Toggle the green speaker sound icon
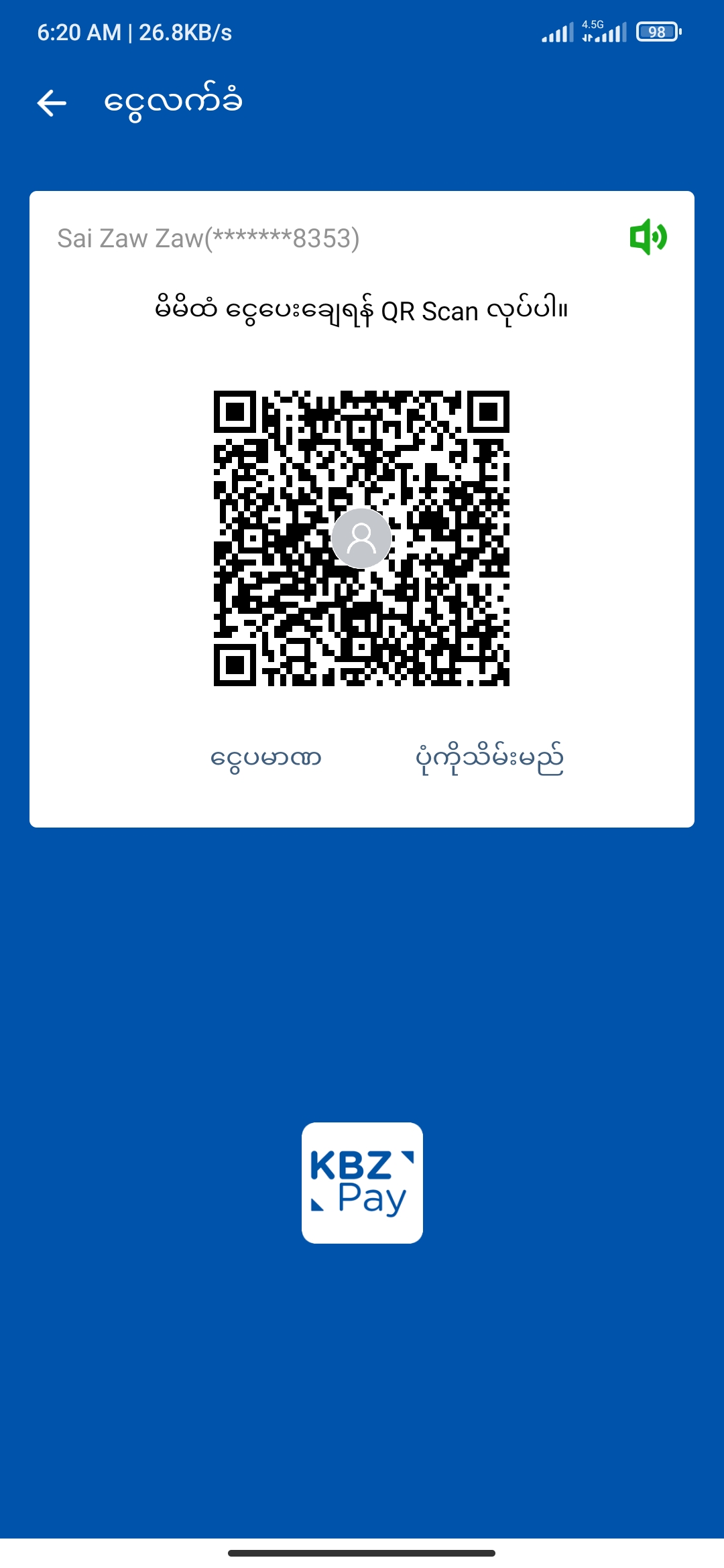The image size is (724, 1568). click(648, 237)
